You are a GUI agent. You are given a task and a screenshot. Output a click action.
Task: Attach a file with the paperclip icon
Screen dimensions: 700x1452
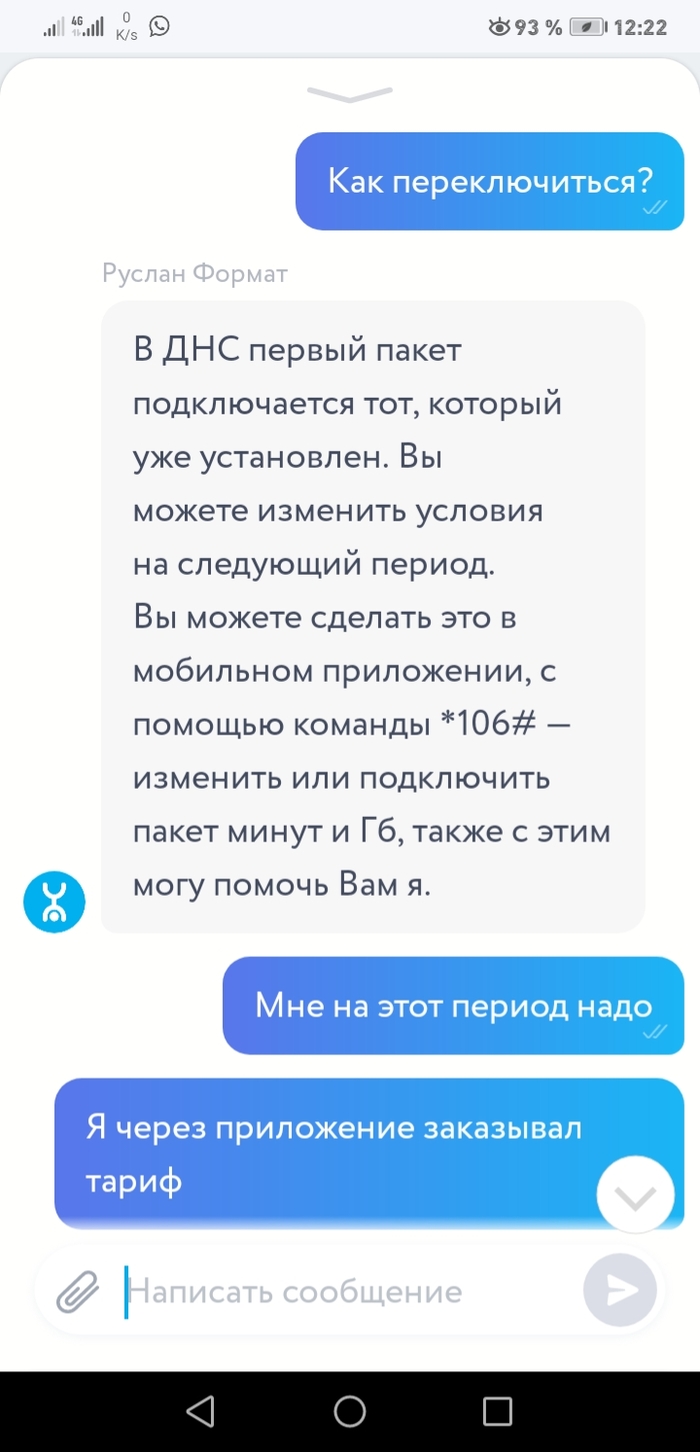[x=78, y=1291]
